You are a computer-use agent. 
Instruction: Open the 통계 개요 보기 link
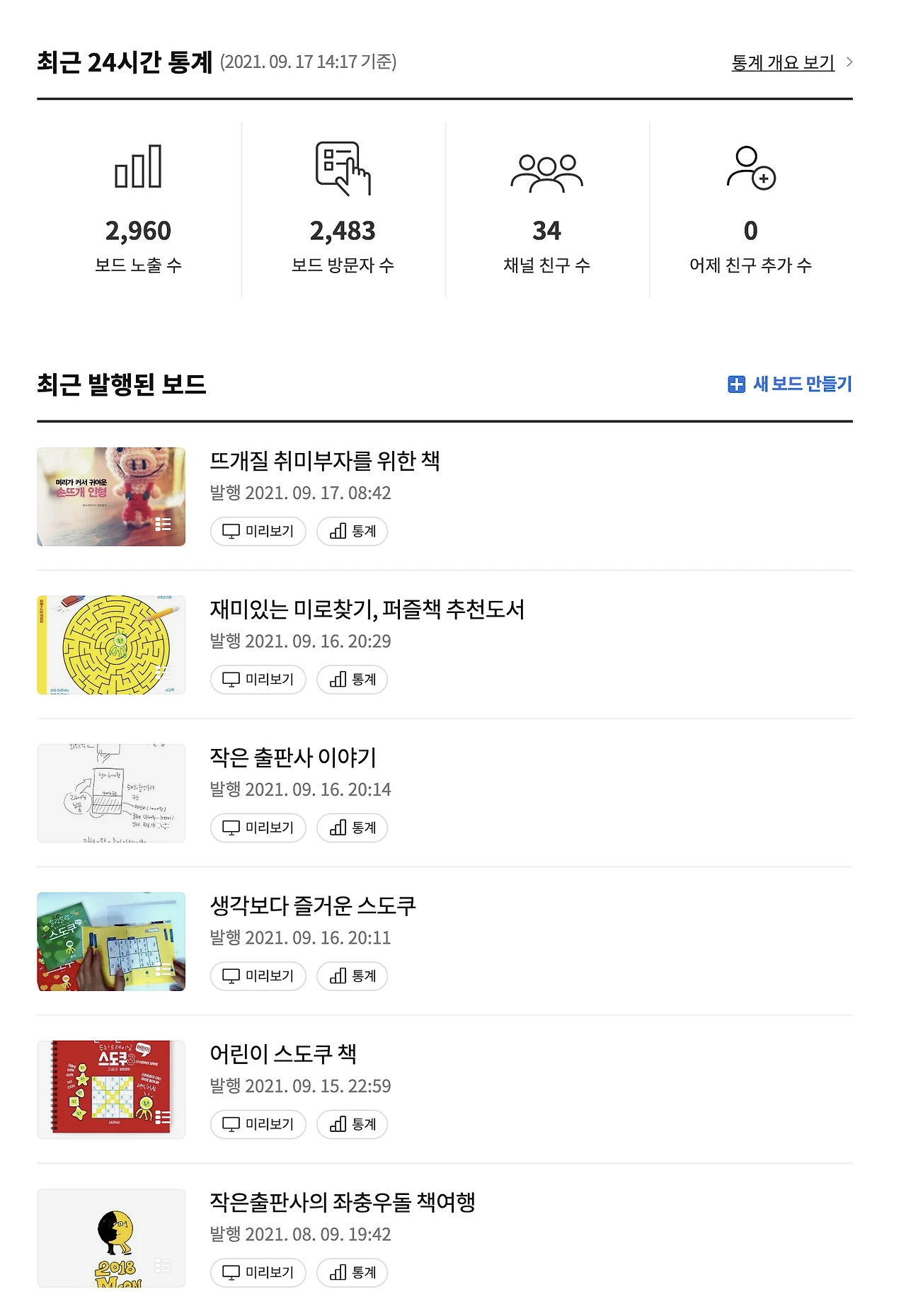point(783,63)
